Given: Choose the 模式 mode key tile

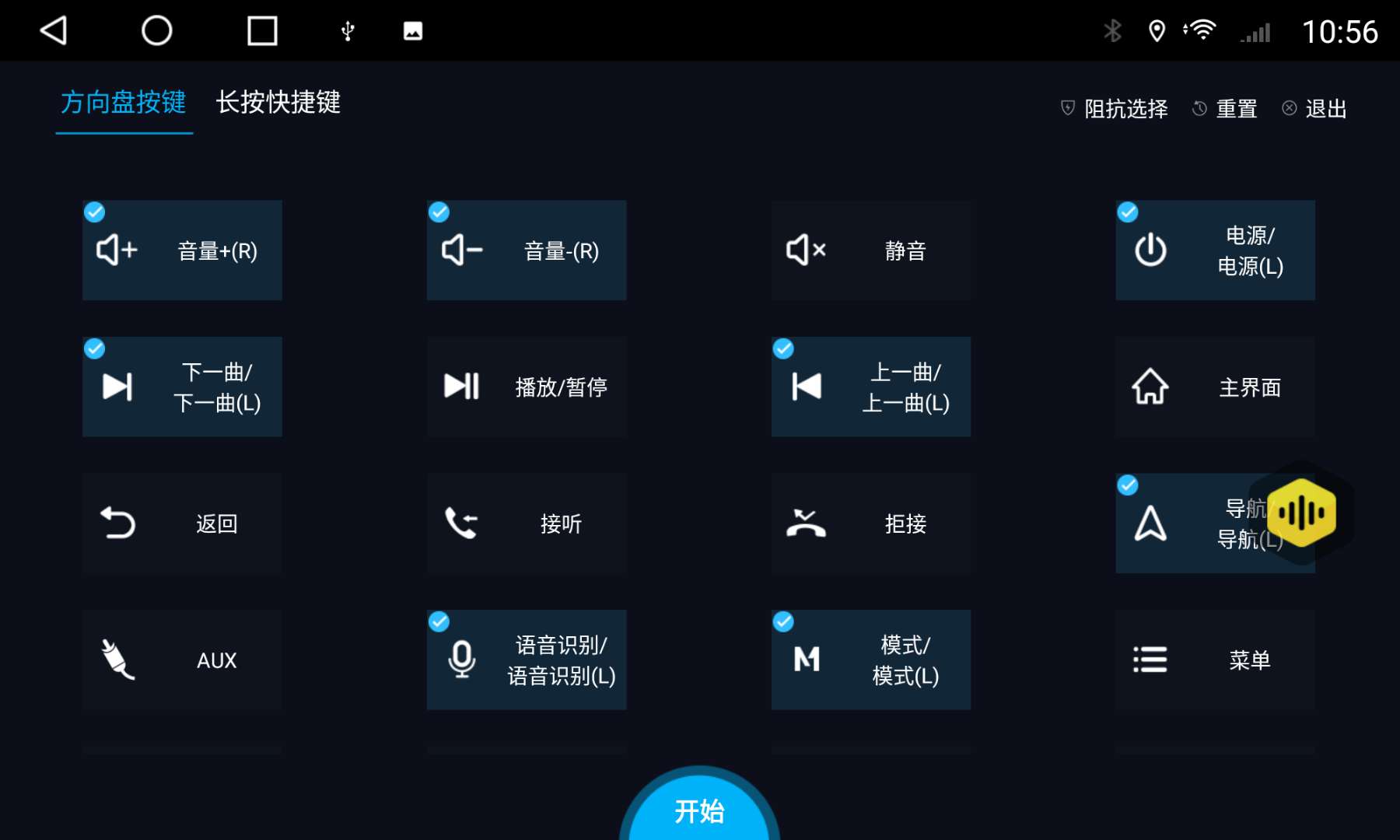Looking at the screenshot, I should 871,660.
